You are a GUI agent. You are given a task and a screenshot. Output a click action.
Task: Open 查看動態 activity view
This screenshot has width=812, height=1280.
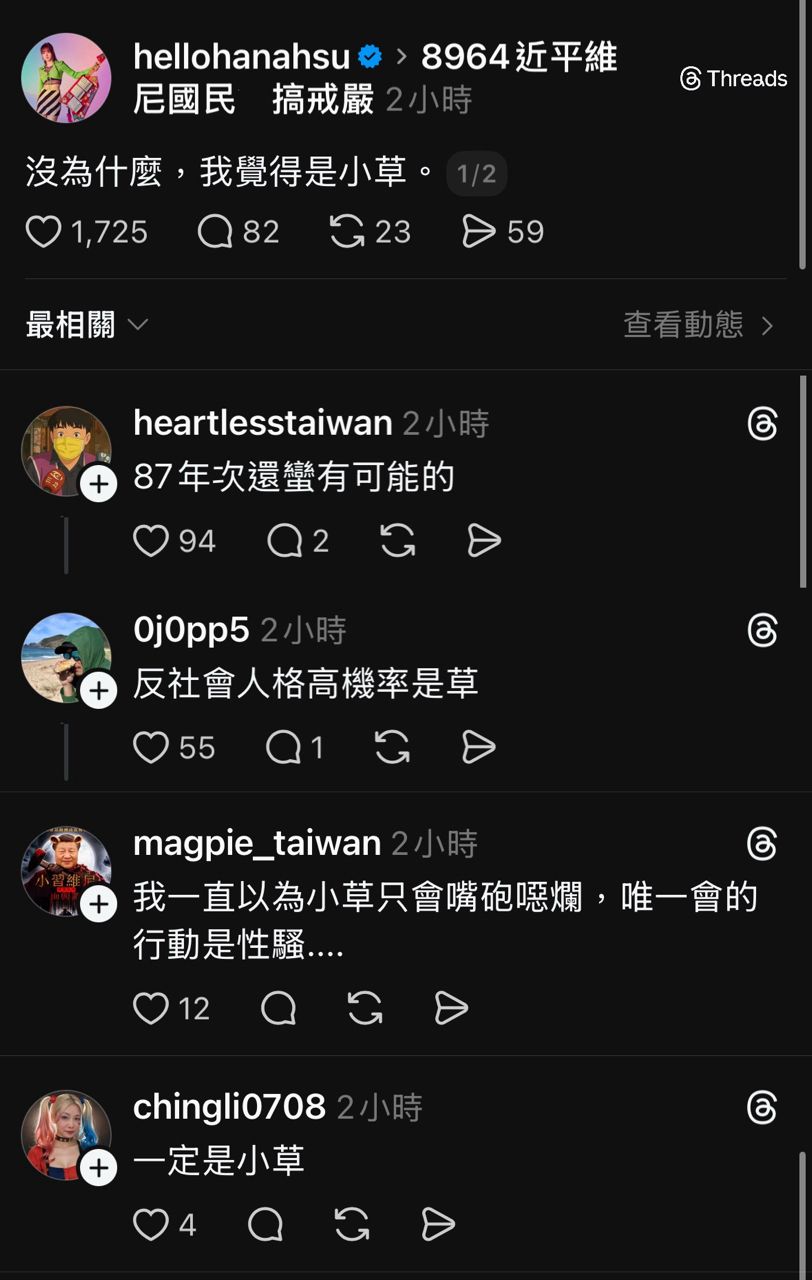point(698,325)
